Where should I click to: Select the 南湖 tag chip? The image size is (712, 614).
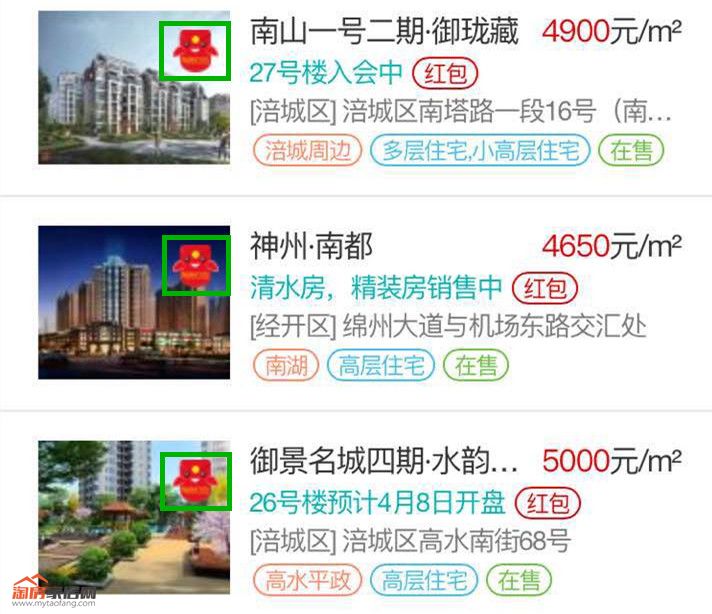click(x=285, y=365)
